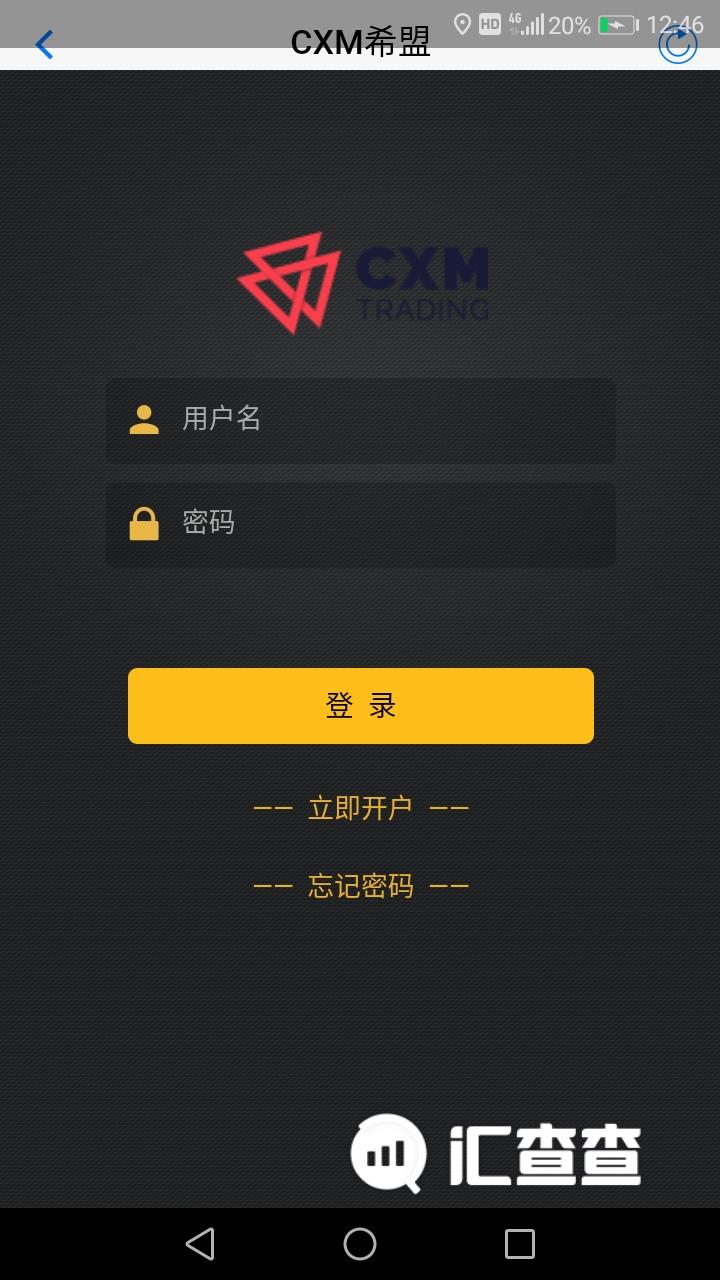Tap the system home button
720x1280 pixels.
coord(360,1244)
